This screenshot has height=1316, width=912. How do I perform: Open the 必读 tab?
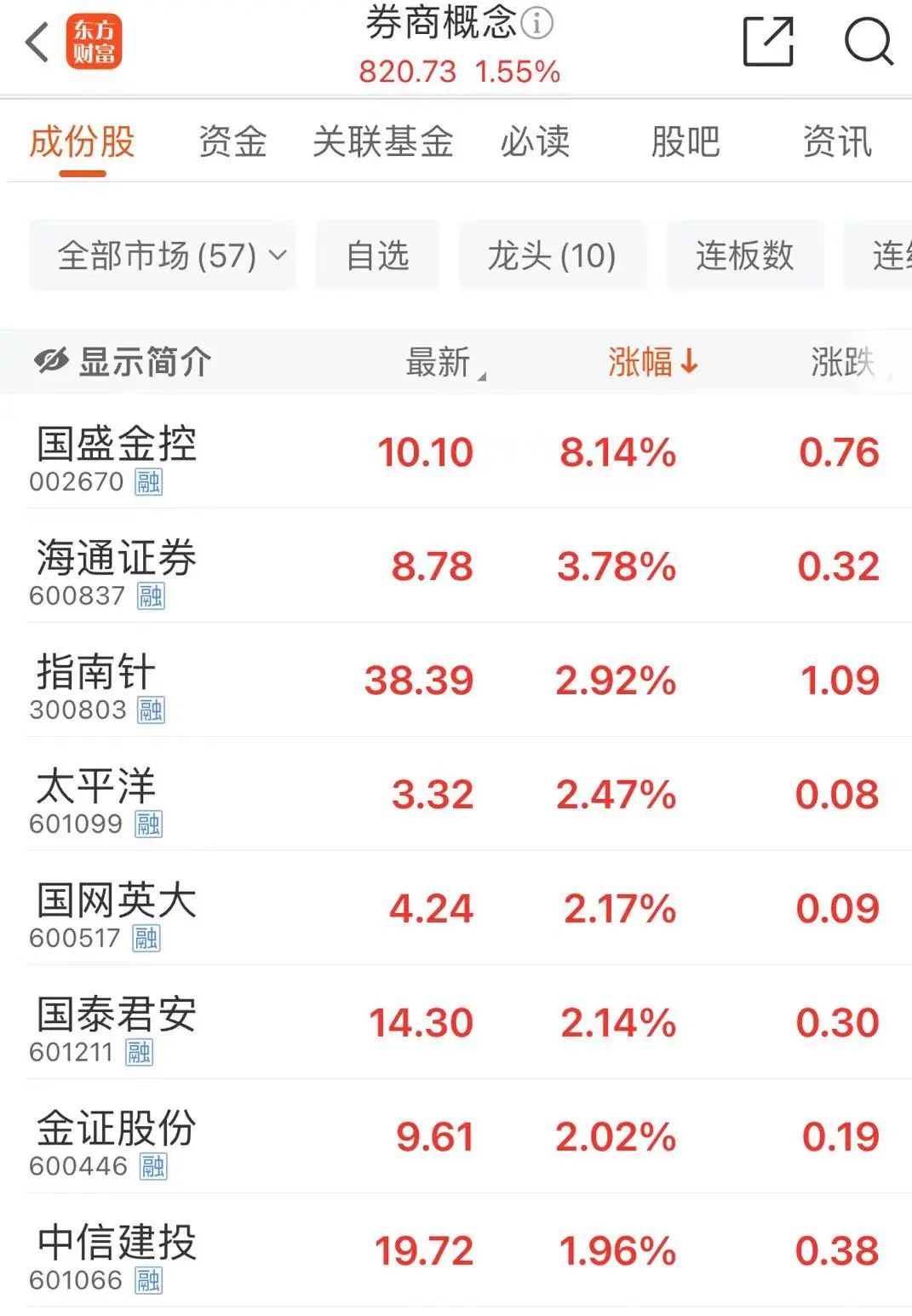point(535,142)
